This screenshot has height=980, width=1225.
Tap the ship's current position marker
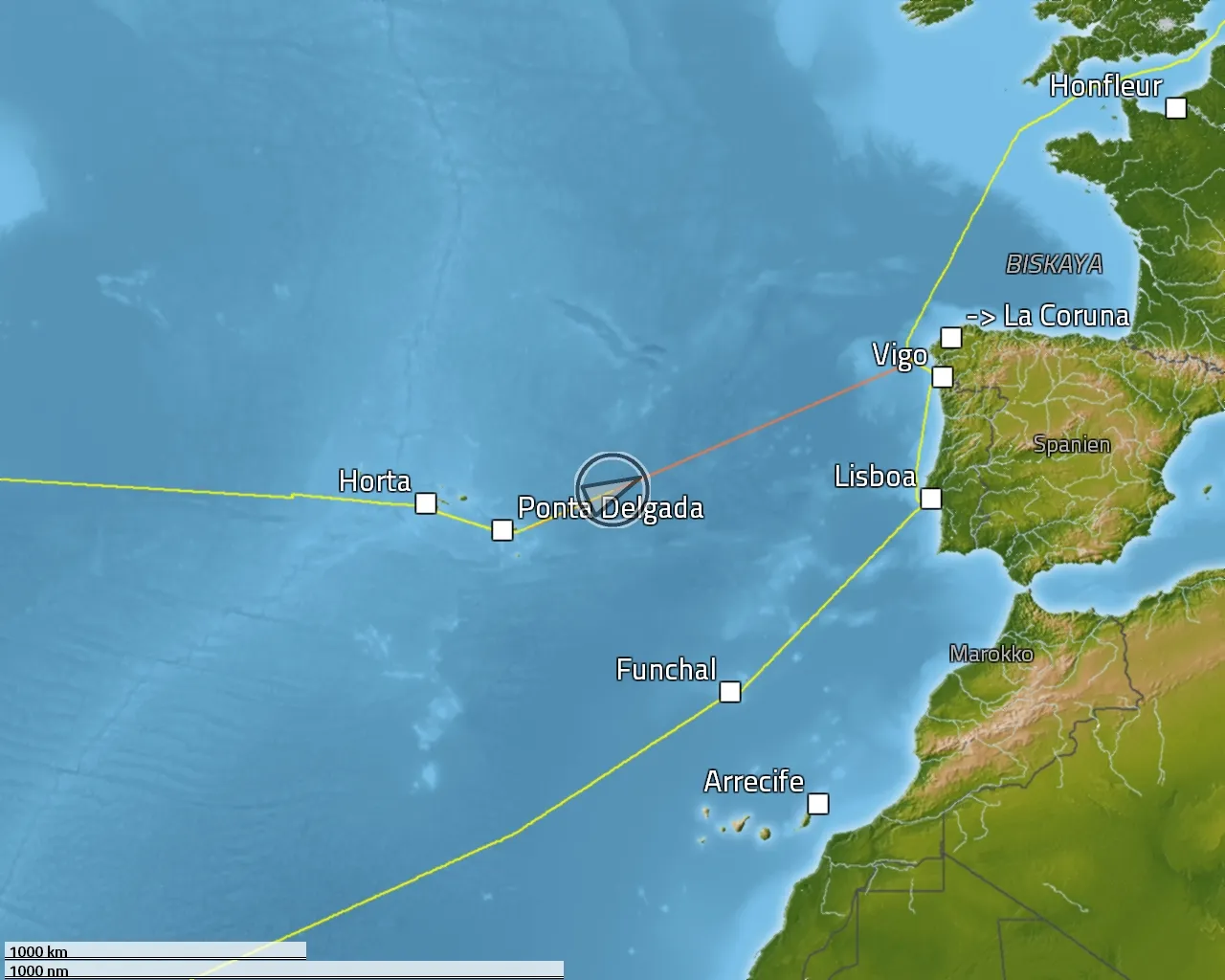(x=612, y=489)
